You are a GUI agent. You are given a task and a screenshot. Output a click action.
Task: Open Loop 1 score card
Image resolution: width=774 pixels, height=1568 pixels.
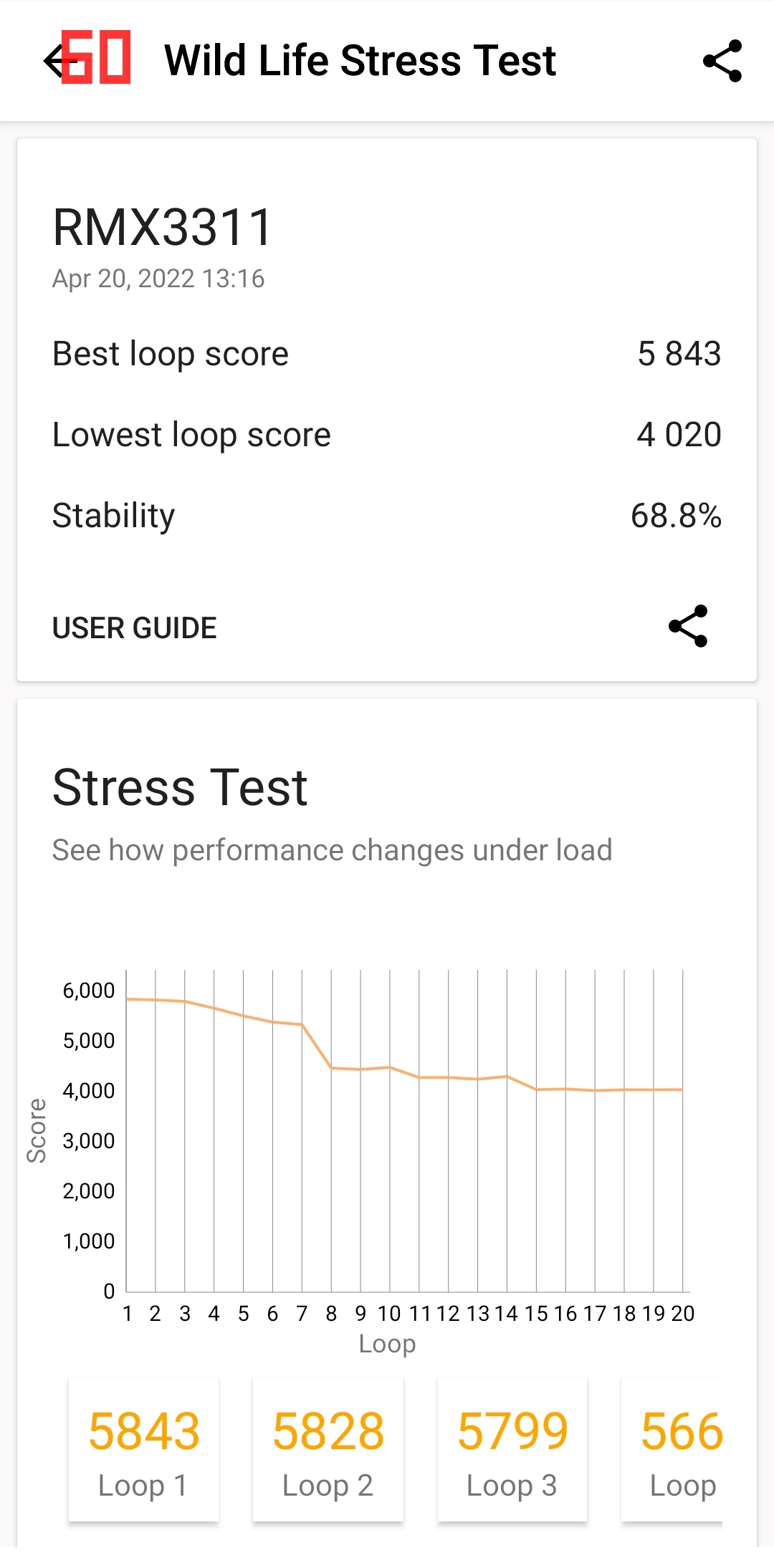pos(143,1450)
